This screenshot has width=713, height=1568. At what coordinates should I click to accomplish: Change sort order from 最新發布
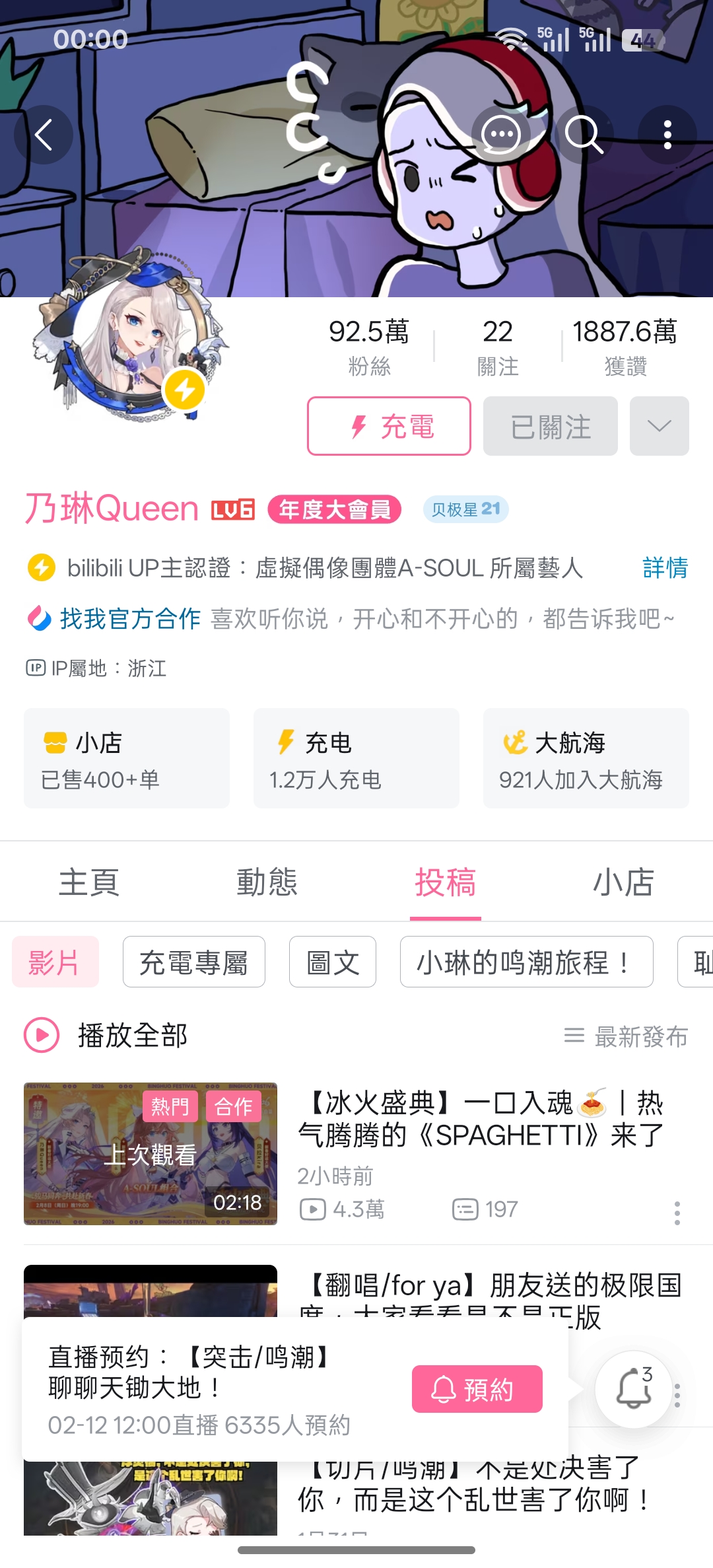pos(626,1036)
